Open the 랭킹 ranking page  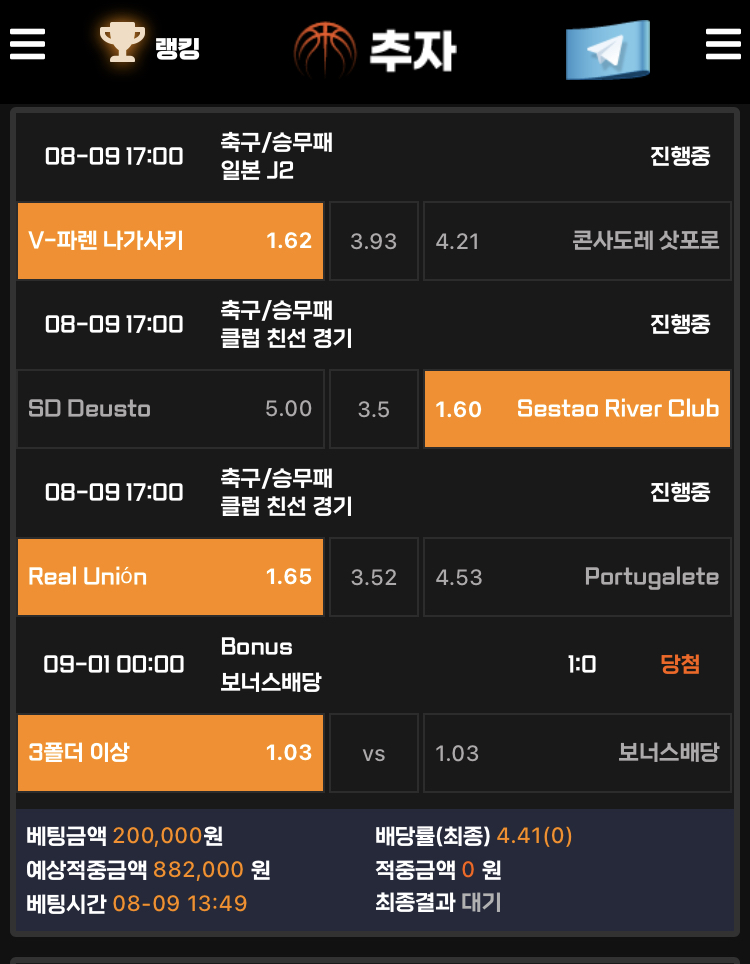click(150, 45)
